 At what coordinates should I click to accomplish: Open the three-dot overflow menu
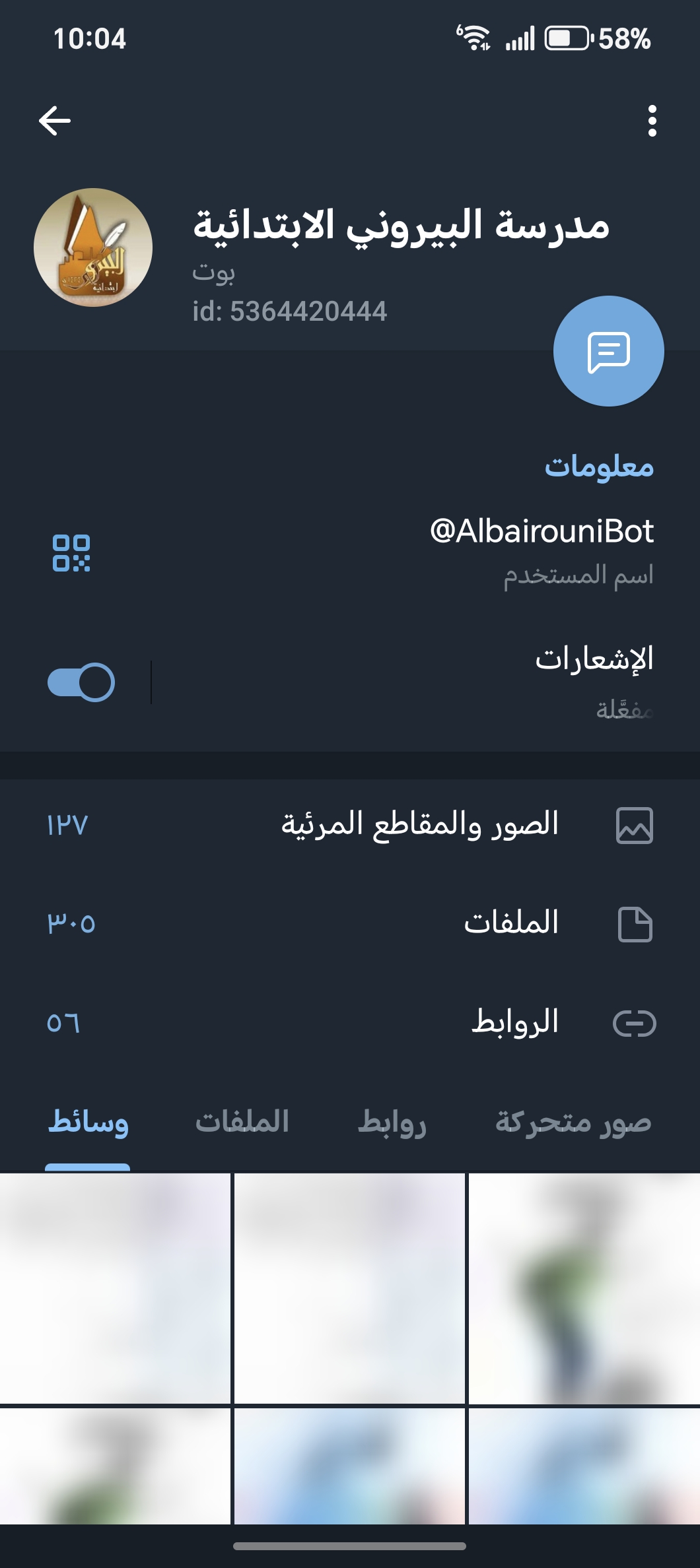[652, 121]
